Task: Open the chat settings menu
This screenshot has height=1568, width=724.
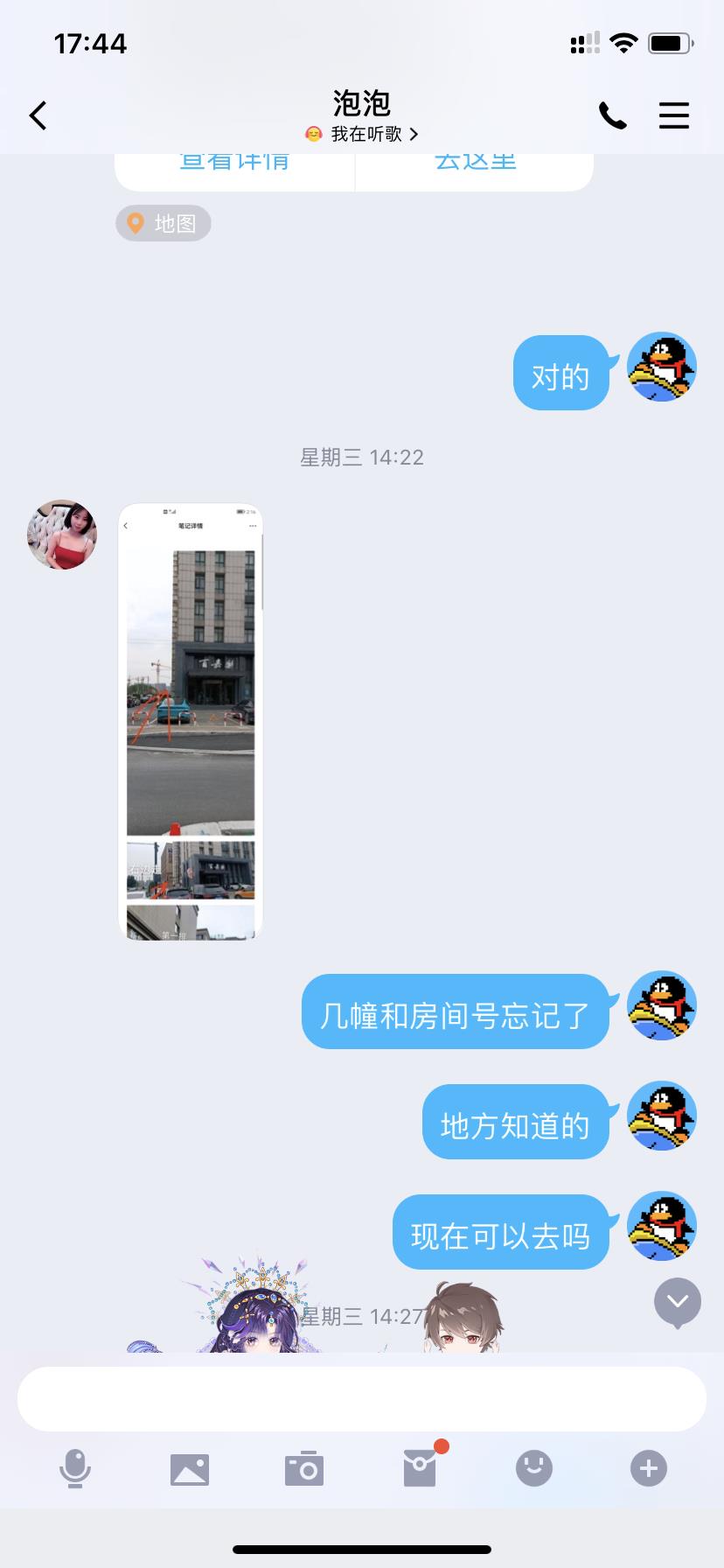Action: 673,115
